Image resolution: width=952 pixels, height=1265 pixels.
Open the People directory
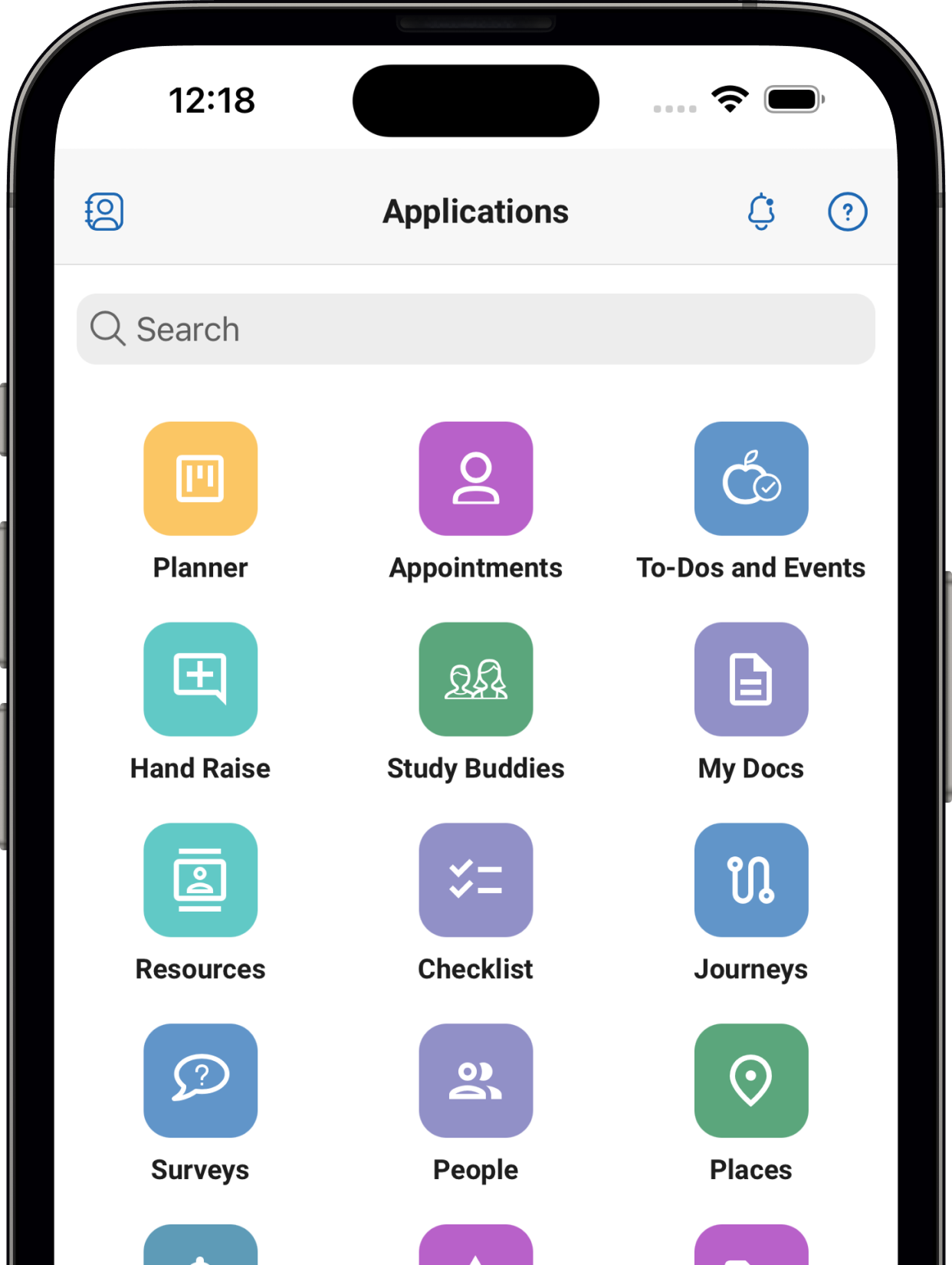[x=475, y=1081]
